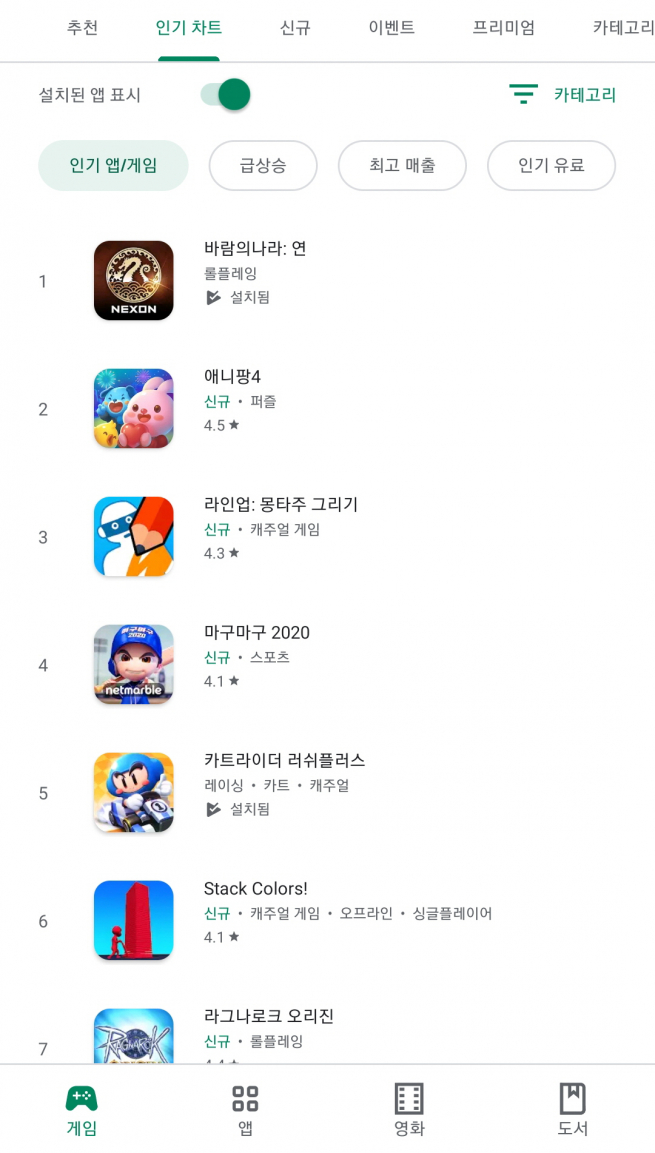Image resolution: width=655 pixels, height=1153 pixels.
Task: Switch to the 신규 tab
Action: [295, 28]
